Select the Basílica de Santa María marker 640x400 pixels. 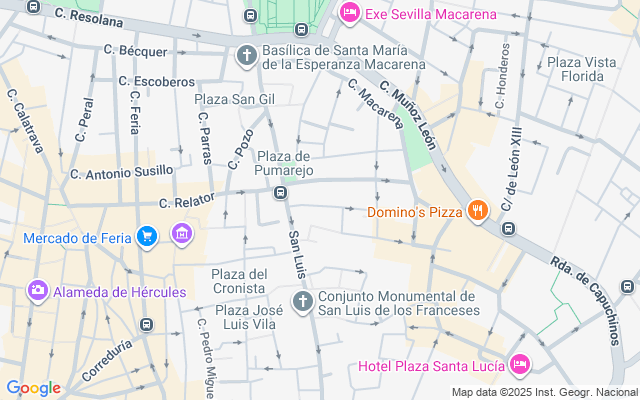[247, 54]
